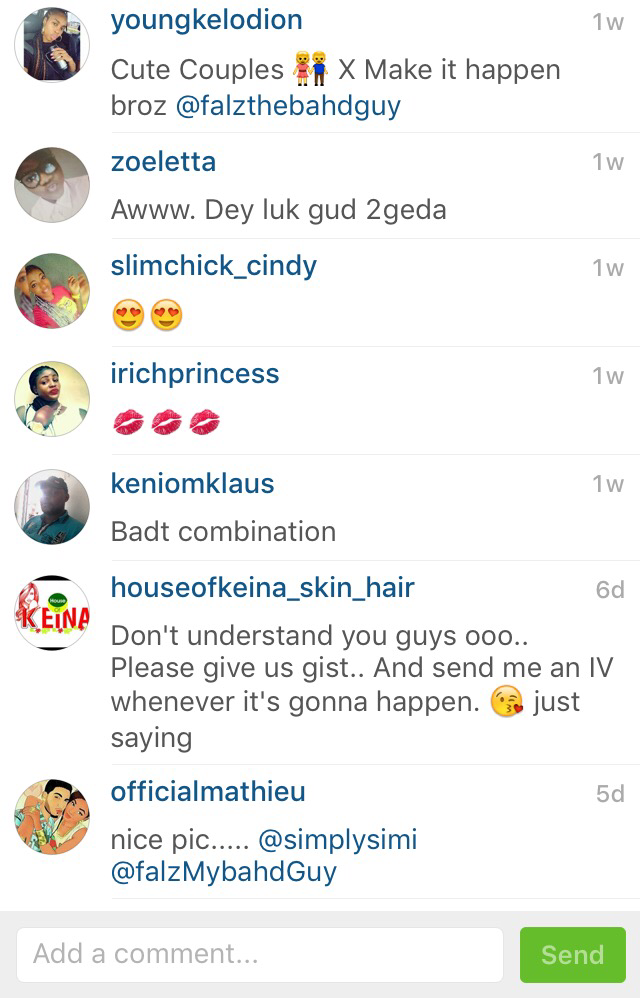640x998 pixels.
Task: Tap zoeletta's avatar photo
Action: click(x=52, y=185)
